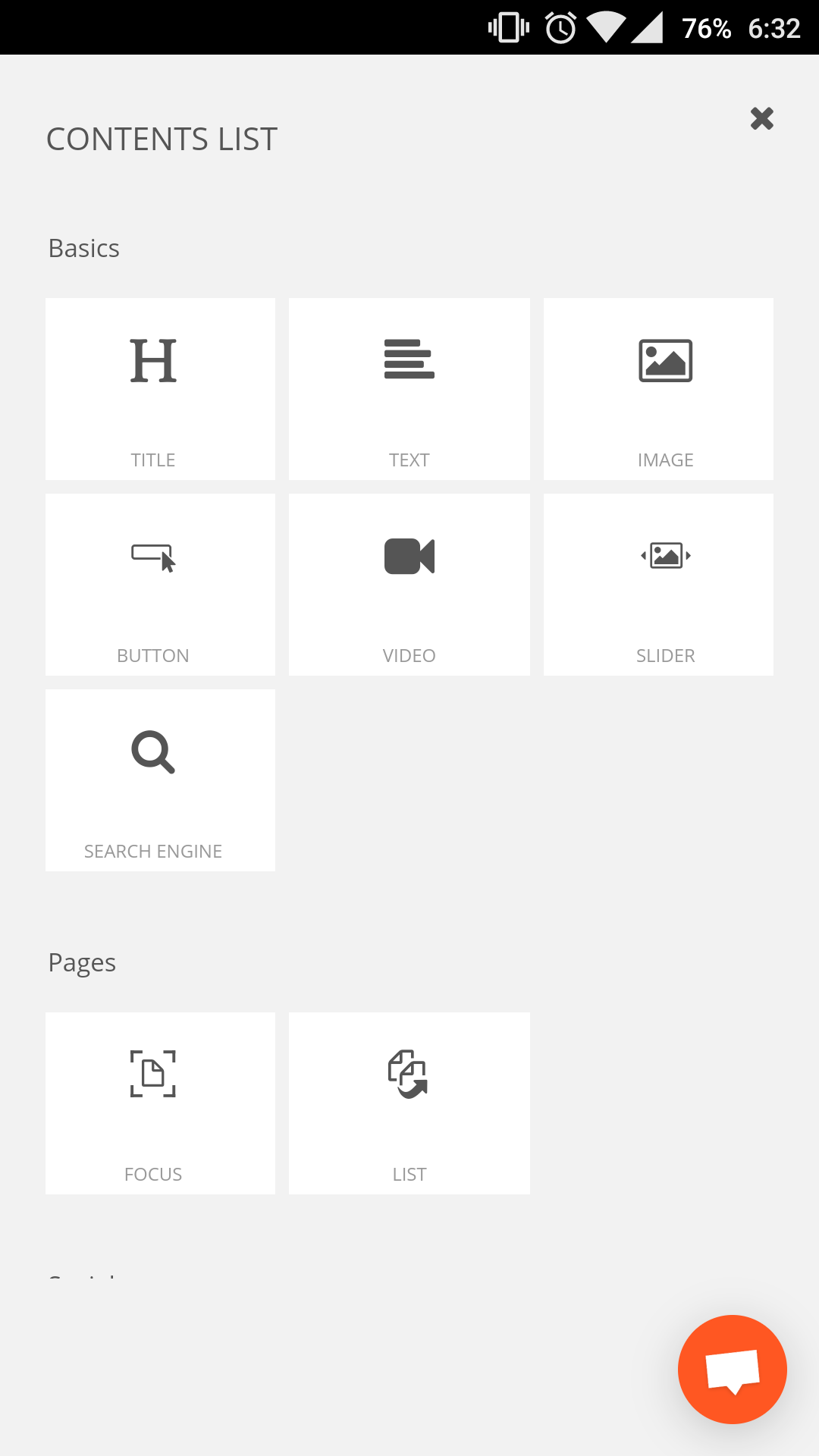Insert a Button content block
The image size is (819, 1456).
[x=160, y=585]
